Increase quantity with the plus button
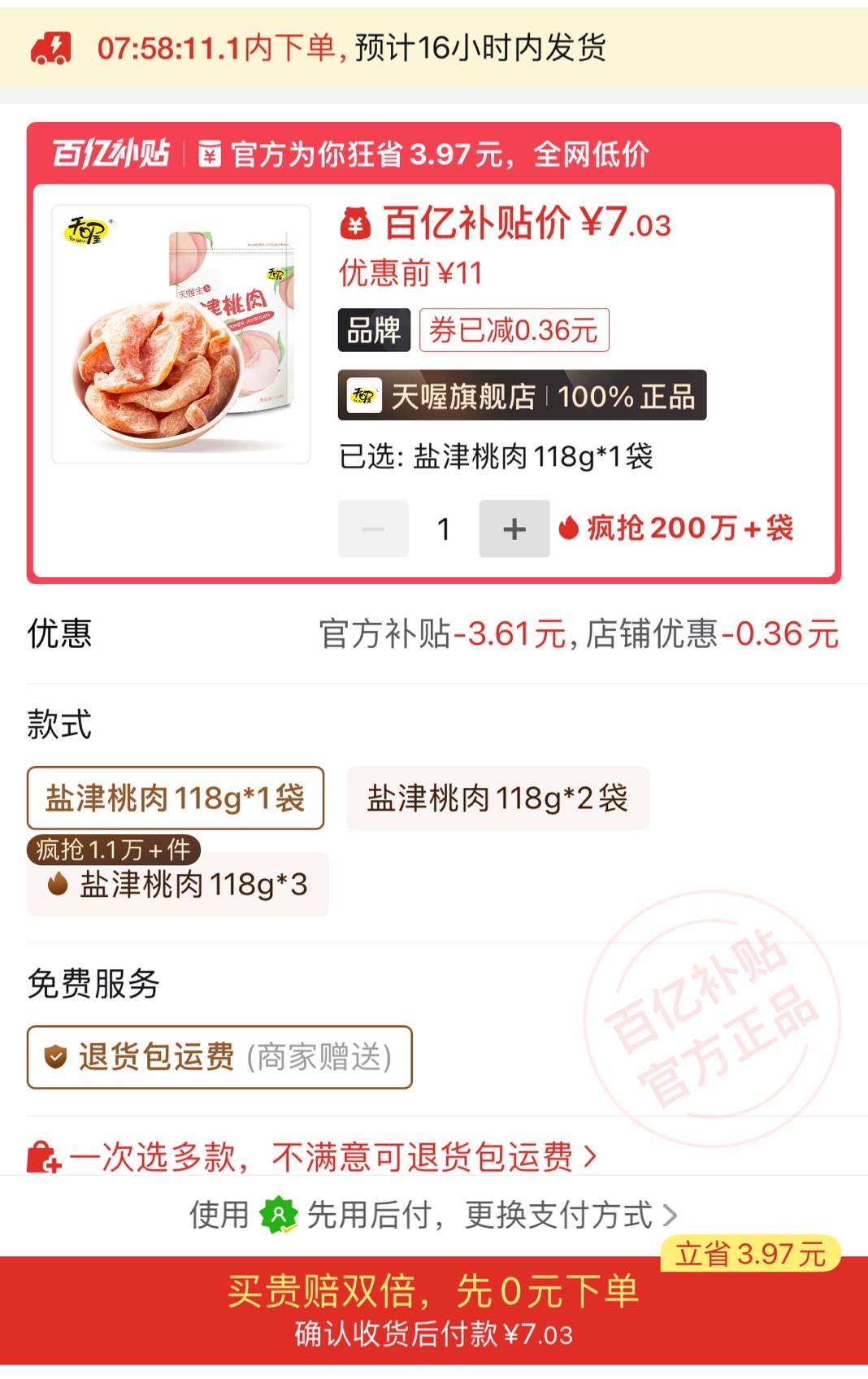The height and width of the screenshot is (1379, 868). pyautogui.click(x=514, y=529)
